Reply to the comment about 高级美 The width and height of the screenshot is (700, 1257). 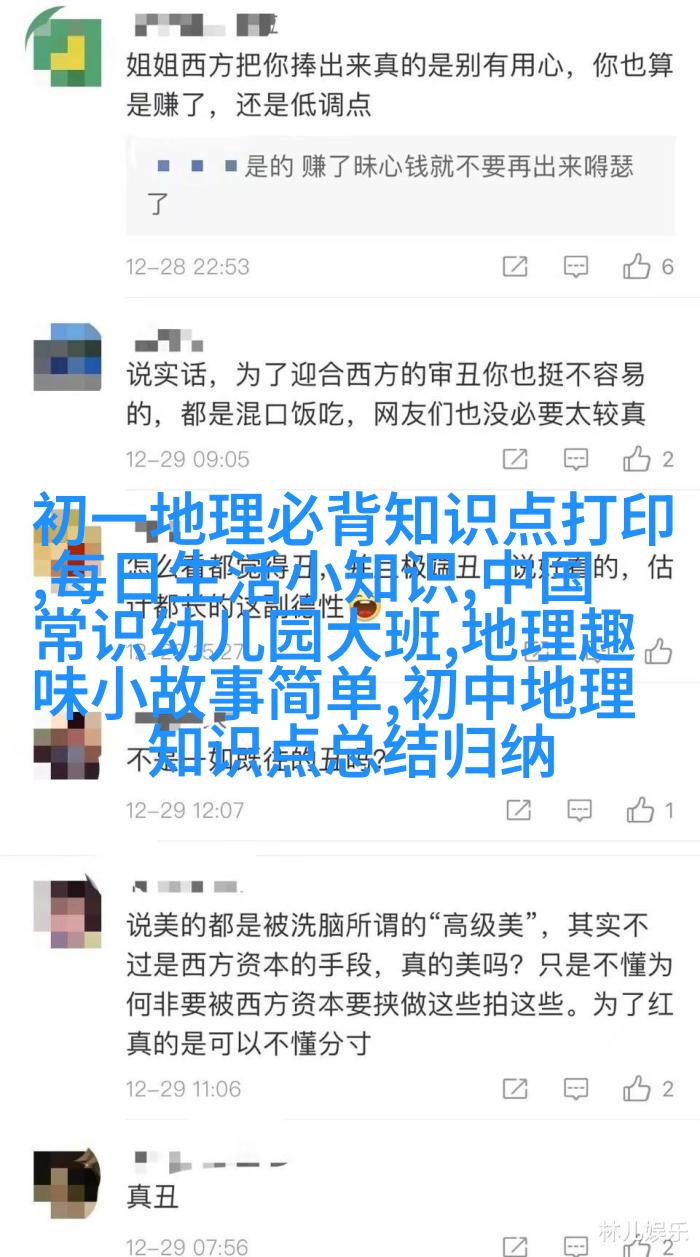click(576, 1088)
